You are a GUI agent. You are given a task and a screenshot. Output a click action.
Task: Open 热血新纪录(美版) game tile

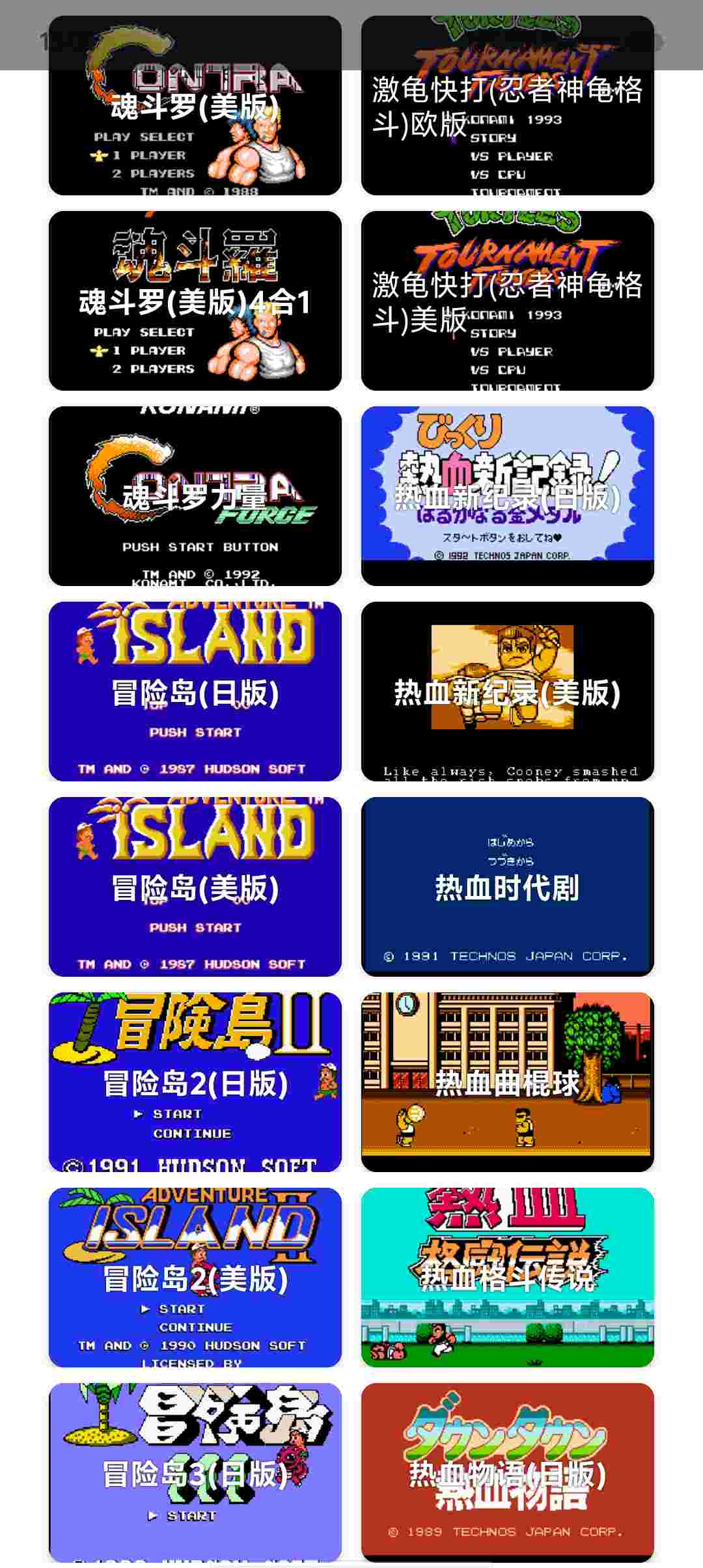pos(508,692)
